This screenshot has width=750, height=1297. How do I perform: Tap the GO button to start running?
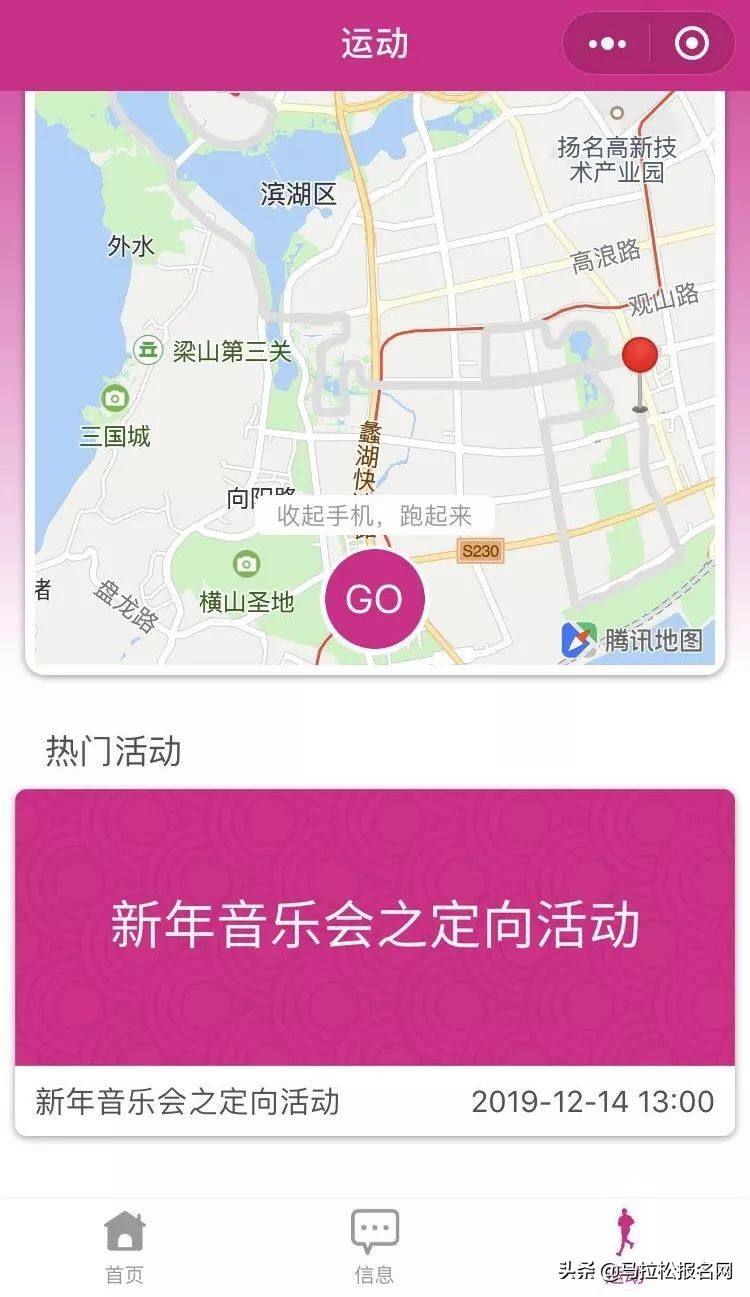[x=374, y=598]
